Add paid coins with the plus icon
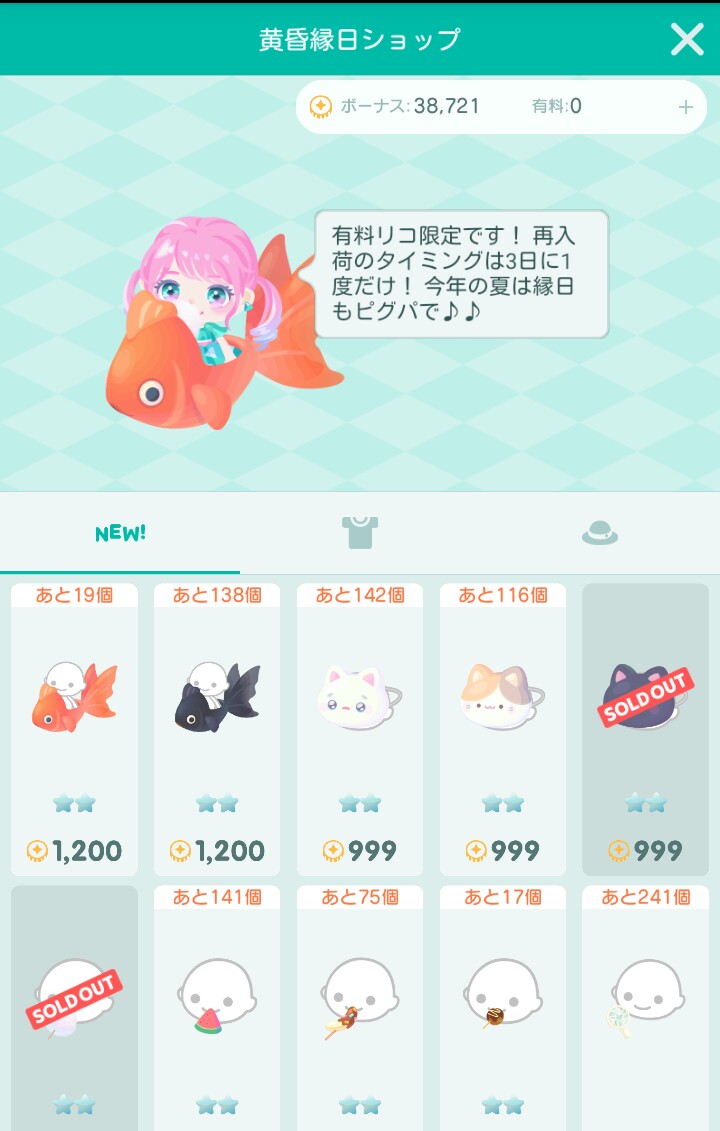720x1131 pixels. 685,107
